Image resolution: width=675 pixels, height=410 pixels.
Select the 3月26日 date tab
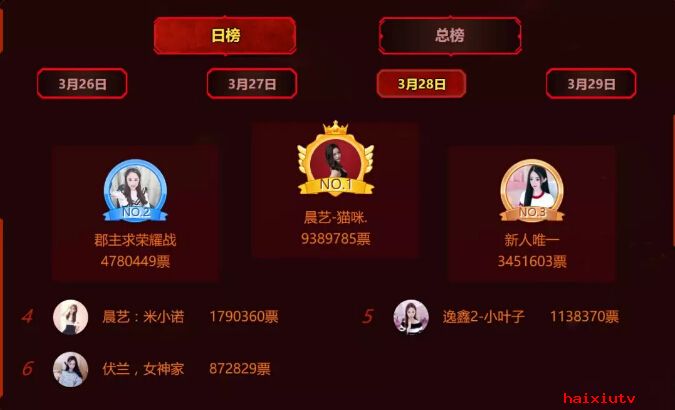(82, 84)
